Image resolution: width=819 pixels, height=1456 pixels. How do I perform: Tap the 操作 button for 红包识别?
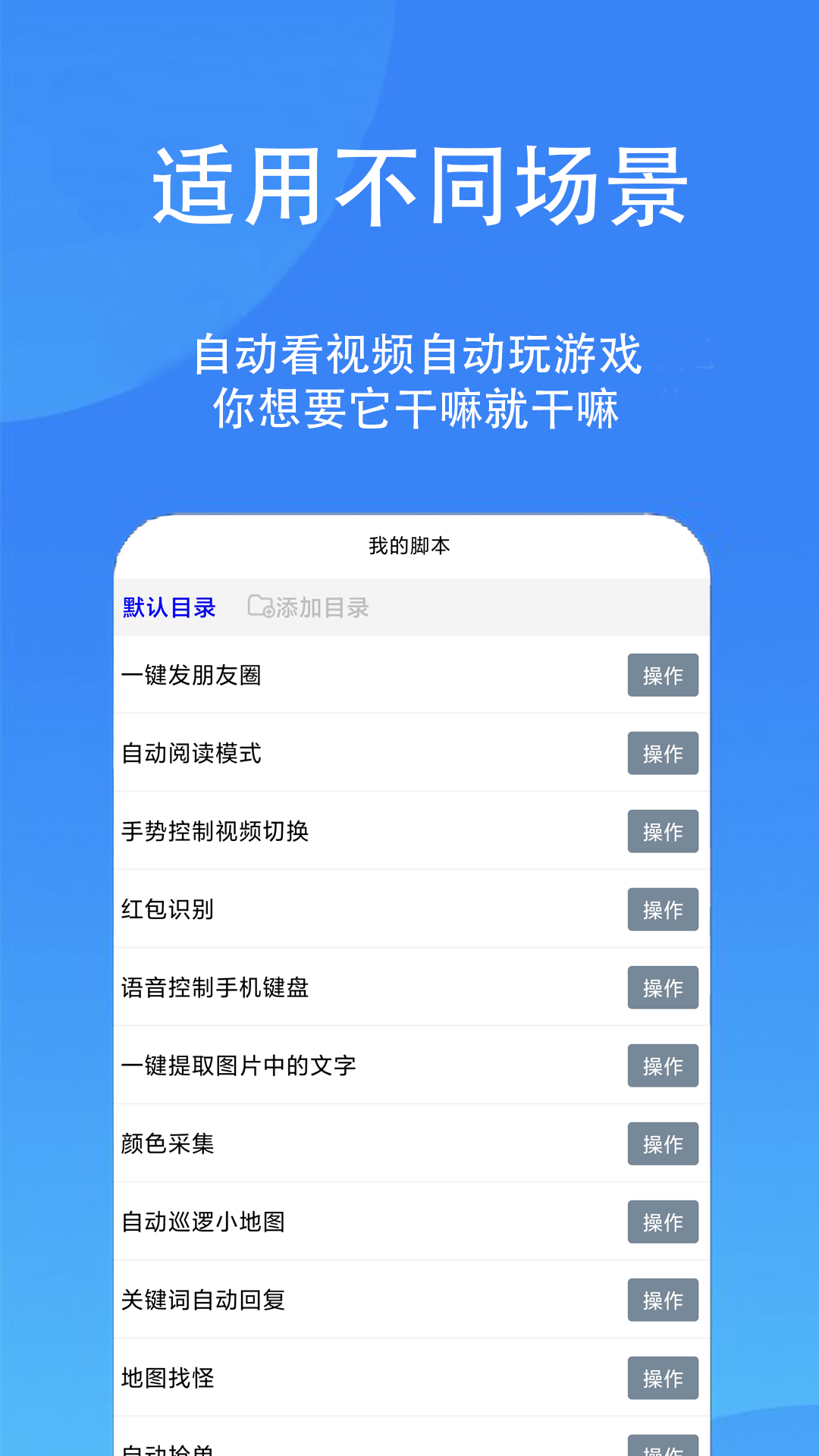click(663, 910)
